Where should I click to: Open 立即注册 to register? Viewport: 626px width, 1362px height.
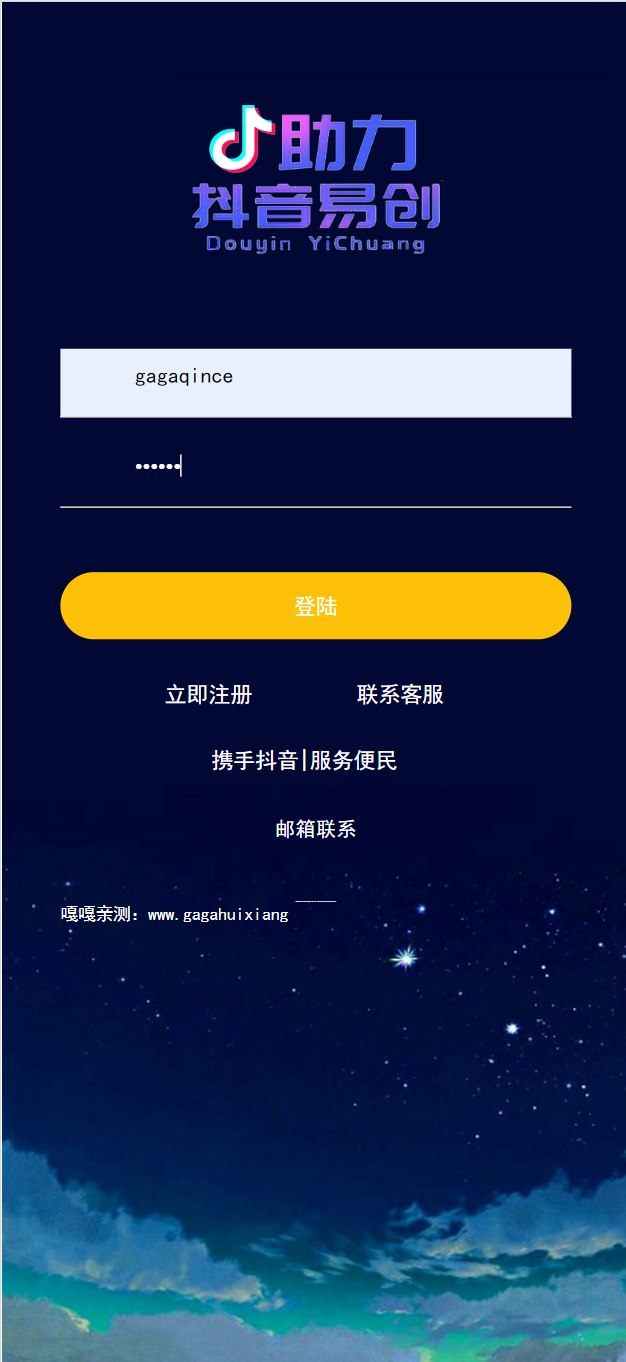point(208,694)
